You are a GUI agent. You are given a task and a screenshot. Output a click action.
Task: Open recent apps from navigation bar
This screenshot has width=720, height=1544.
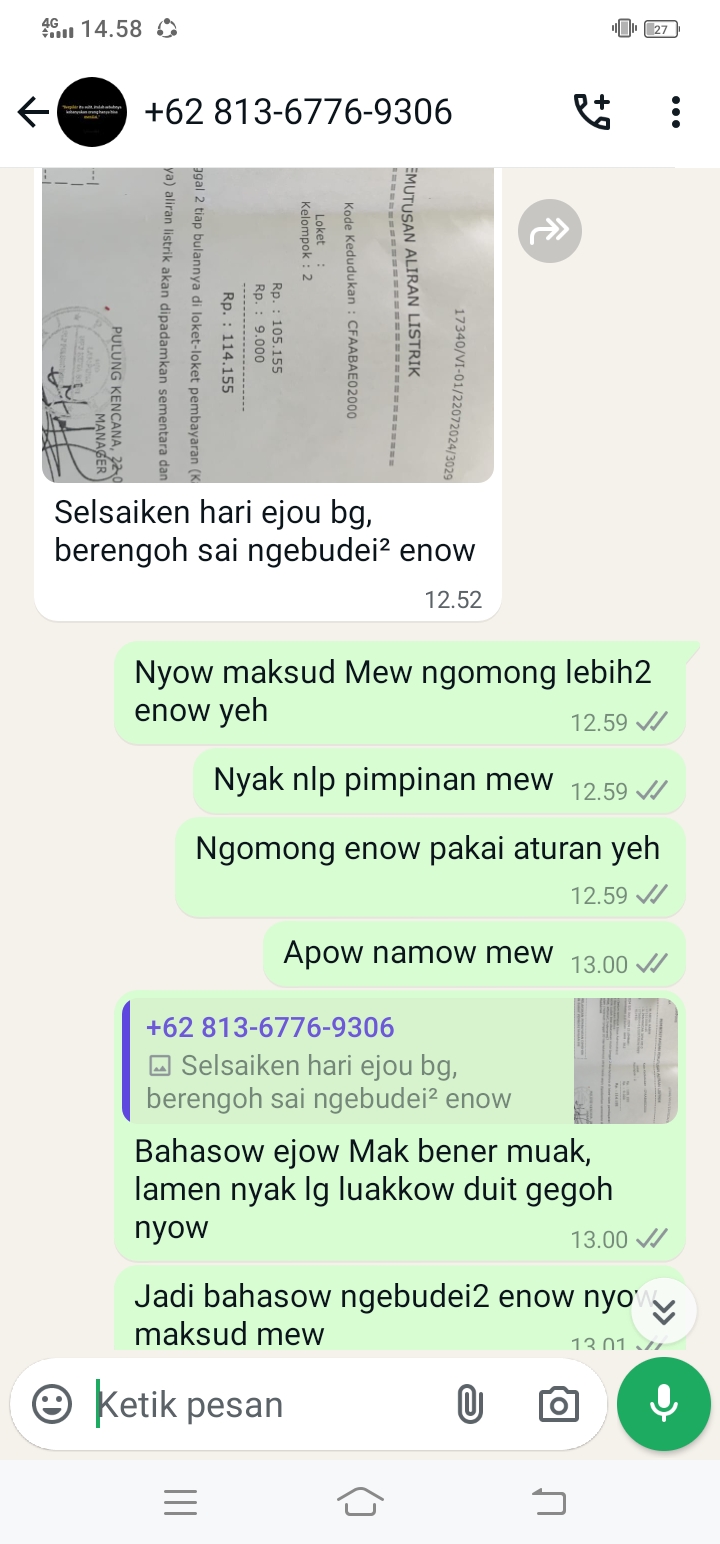(180, 1502)
